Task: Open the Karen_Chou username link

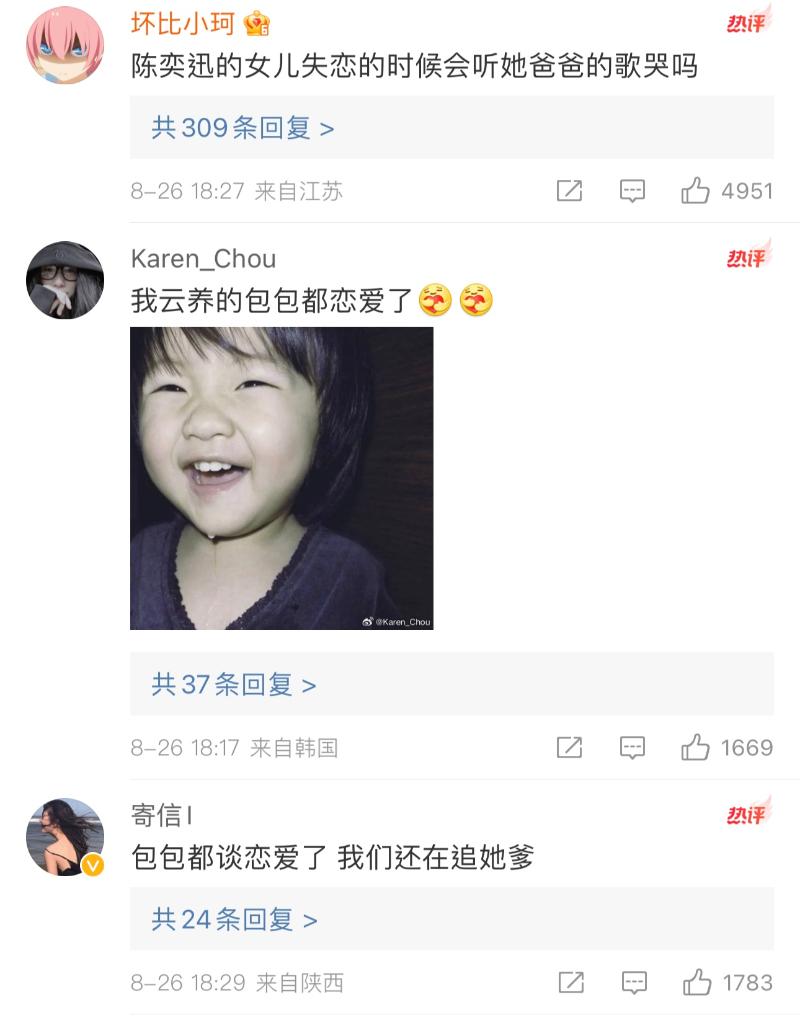Action: pos(203,259)
